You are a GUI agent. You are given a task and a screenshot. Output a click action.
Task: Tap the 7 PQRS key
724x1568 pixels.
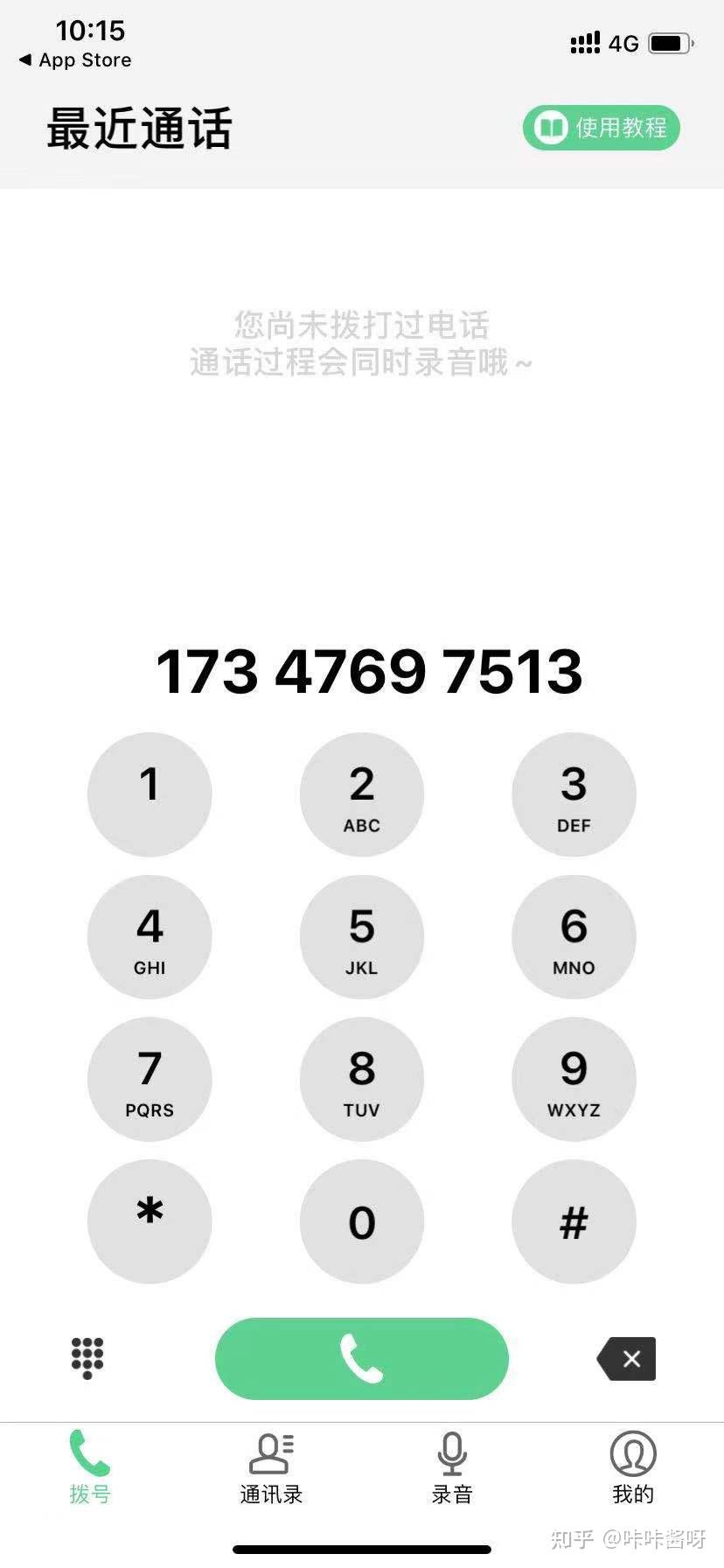pos(150,1079)
